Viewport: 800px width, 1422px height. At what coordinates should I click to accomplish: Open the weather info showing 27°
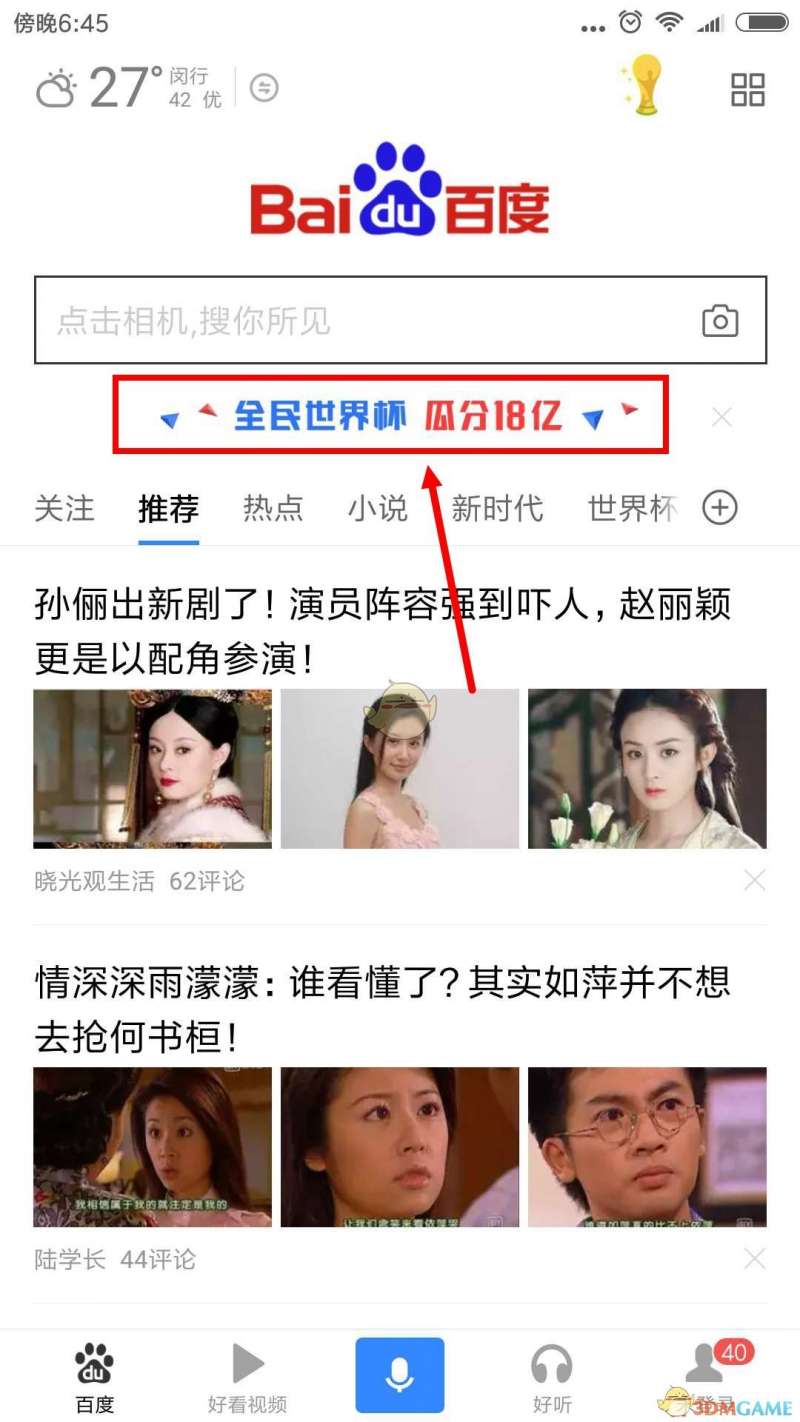pos(125,88)
